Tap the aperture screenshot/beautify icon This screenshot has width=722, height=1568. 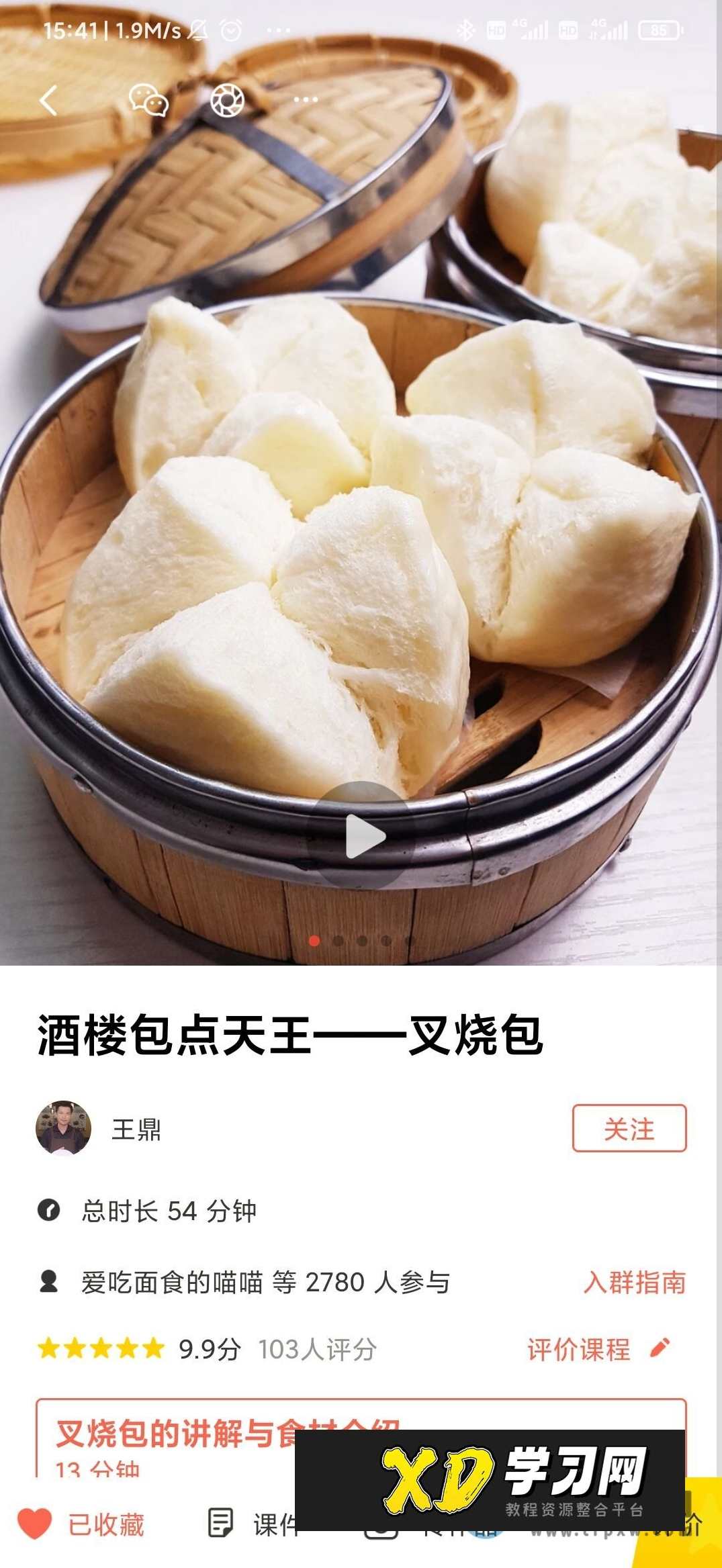(x=226, y=99)
